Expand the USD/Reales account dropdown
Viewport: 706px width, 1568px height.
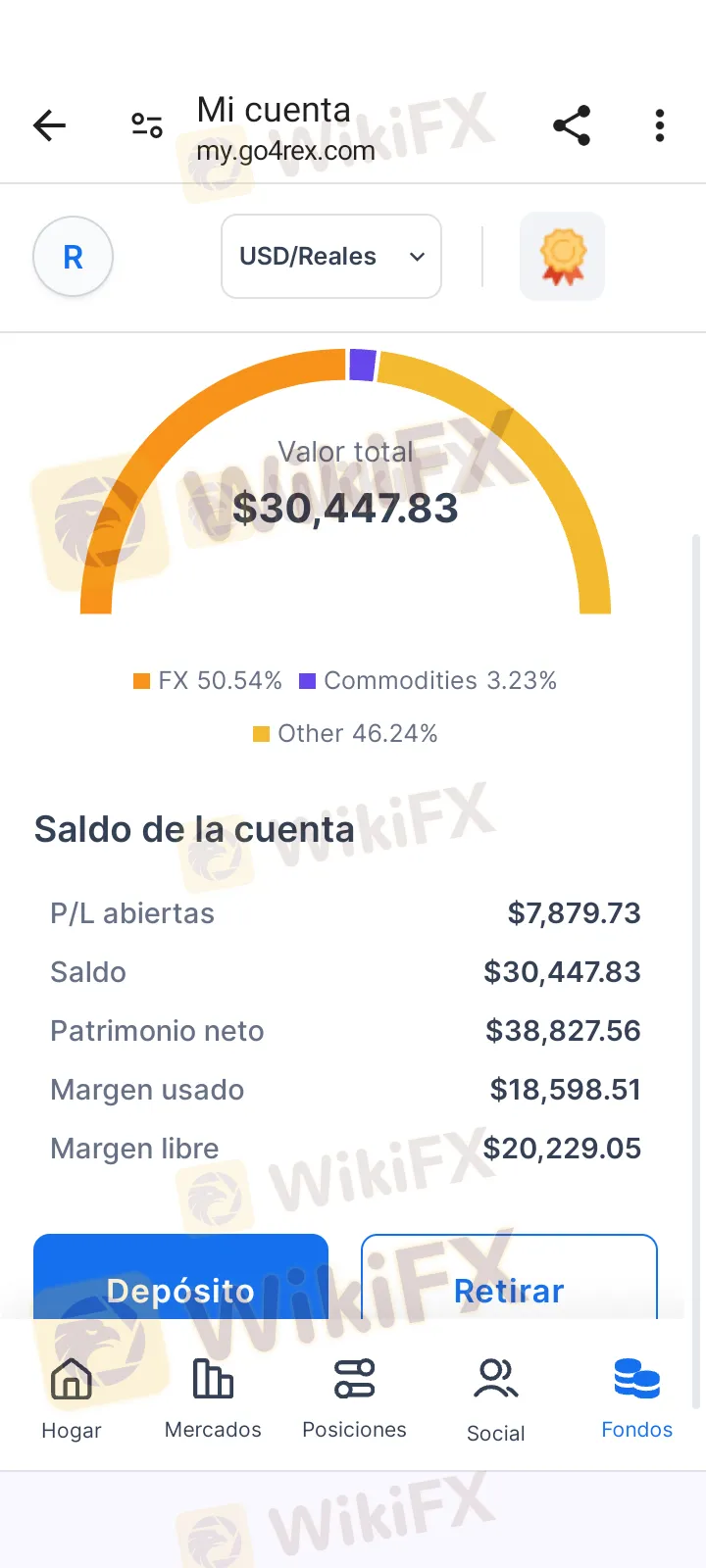[x=331, y=257]
